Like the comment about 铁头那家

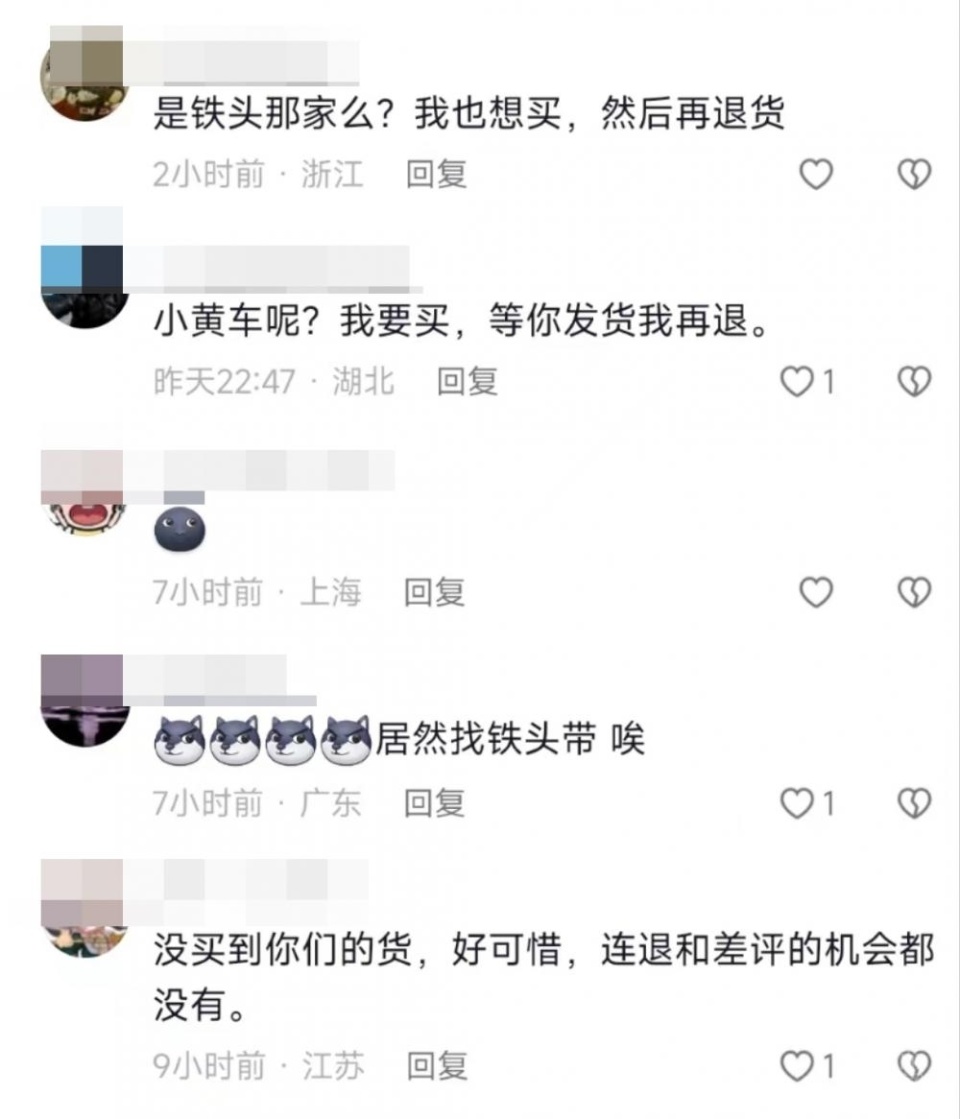(x=816, y=172)
